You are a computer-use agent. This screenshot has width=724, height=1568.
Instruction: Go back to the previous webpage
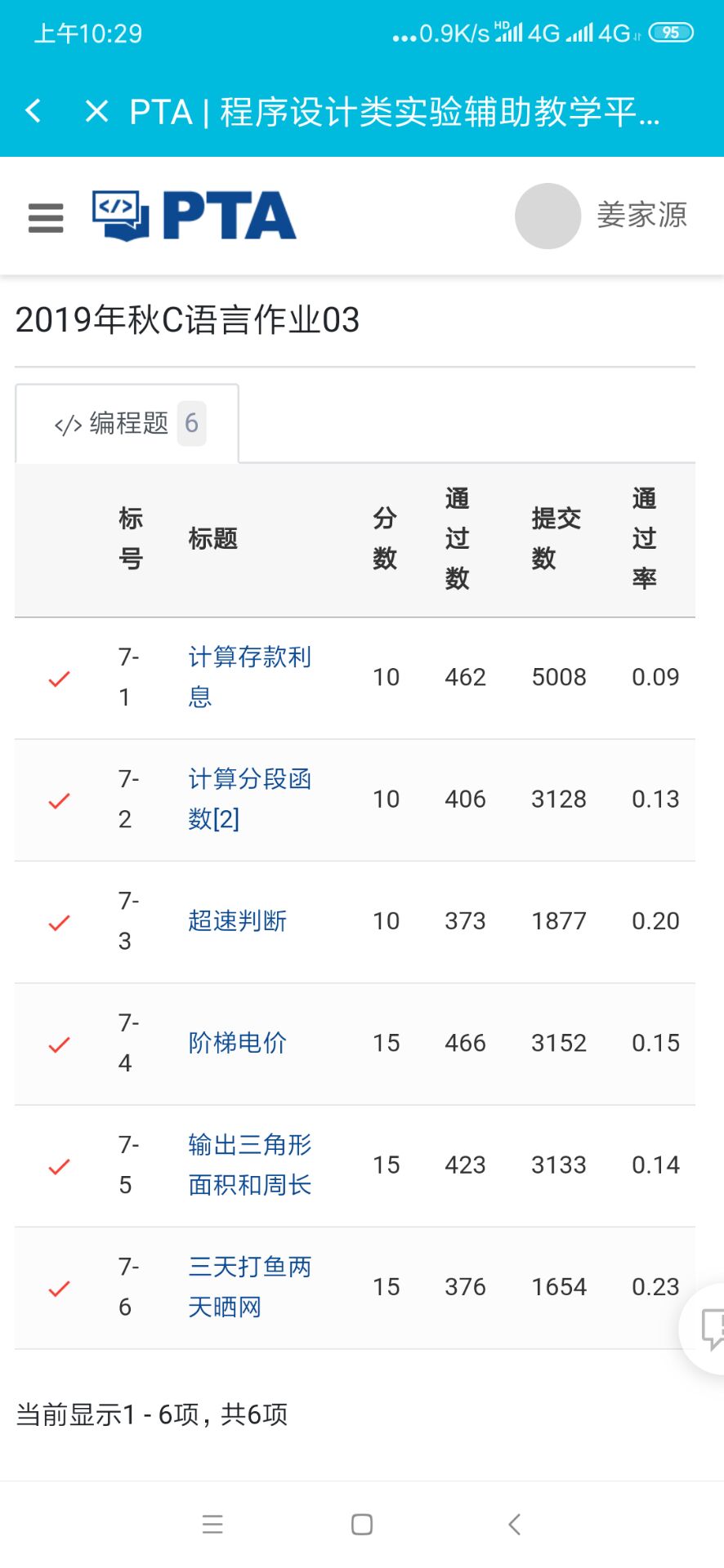click(x=34, y=111)
